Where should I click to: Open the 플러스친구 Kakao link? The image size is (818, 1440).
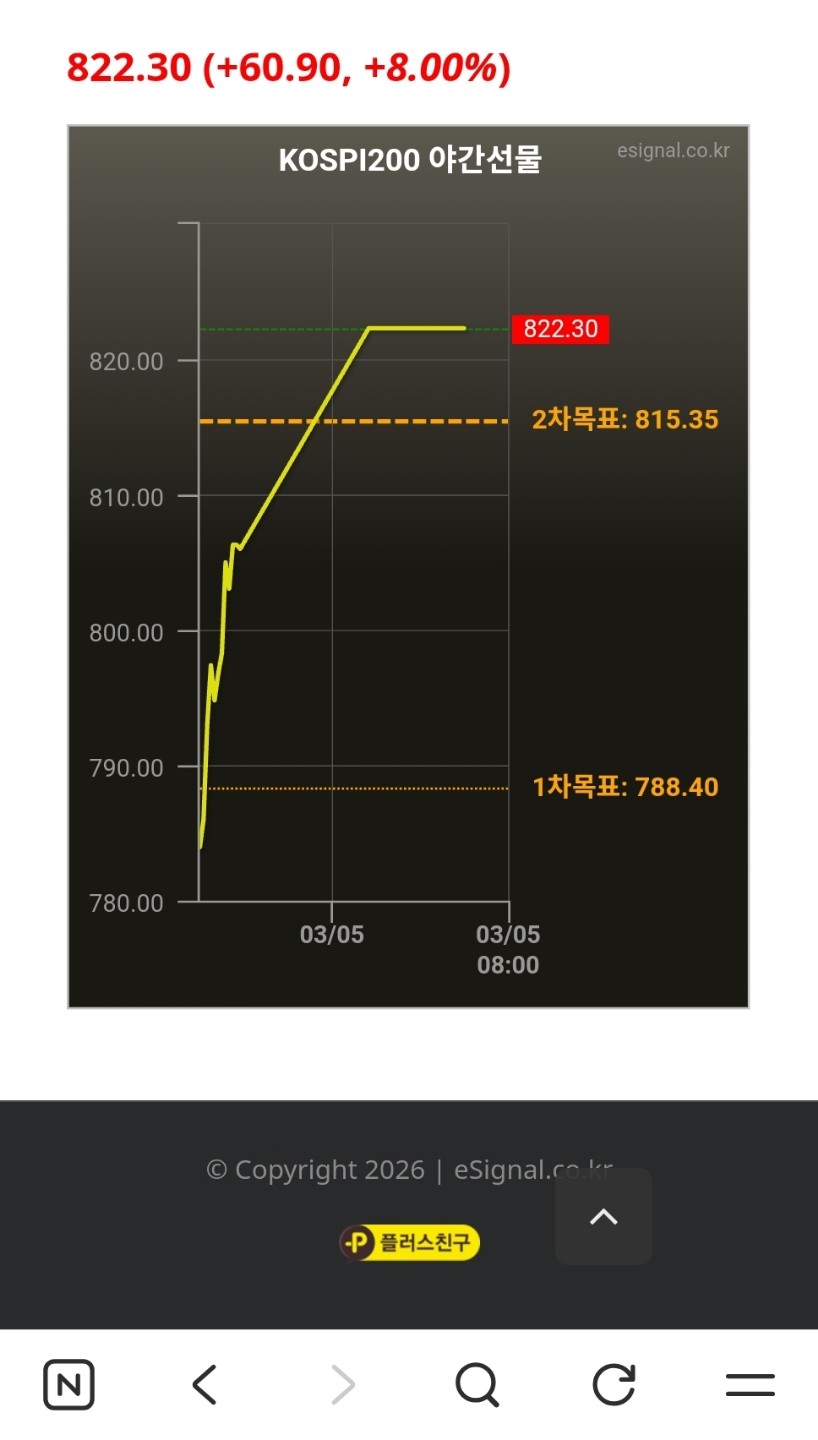point(409,1243)
